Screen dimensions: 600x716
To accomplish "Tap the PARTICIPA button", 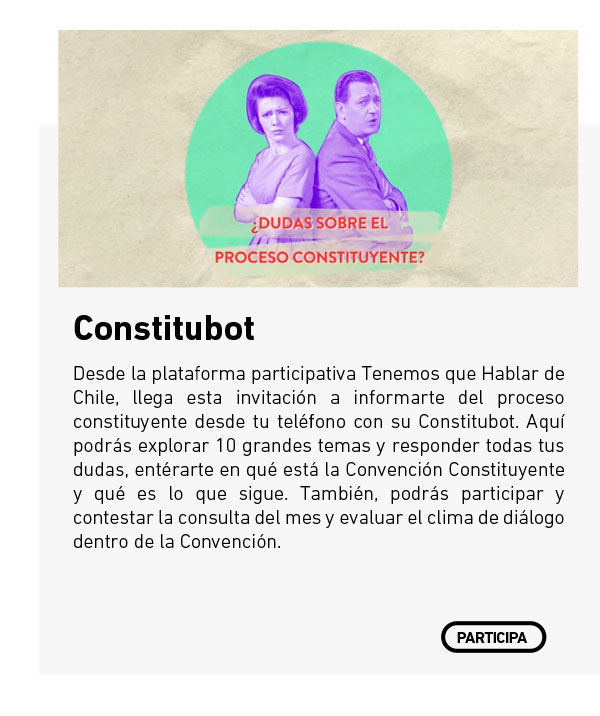I will pyautogui.click(x=493, y=637).
